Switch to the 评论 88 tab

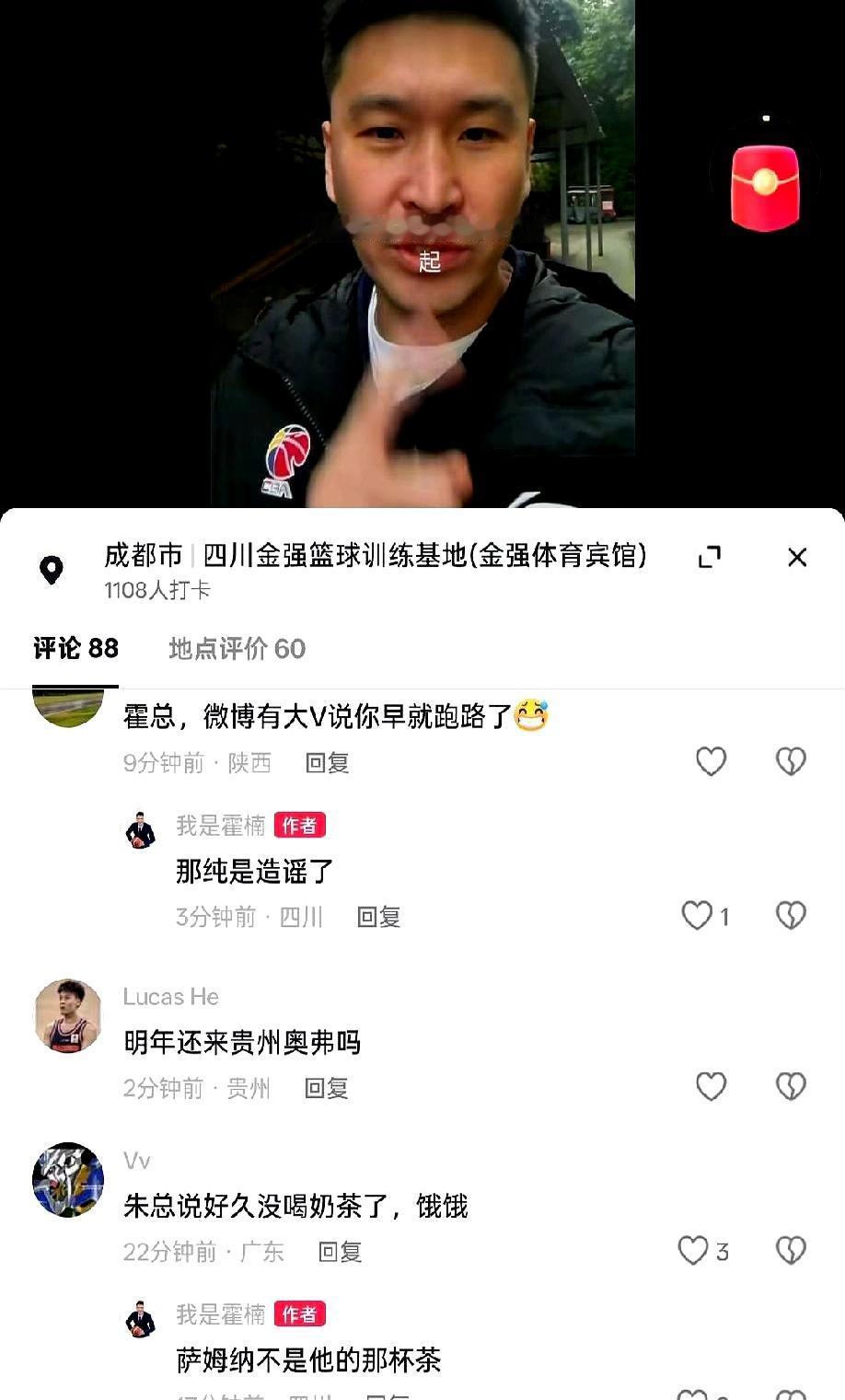pos(75,648)
